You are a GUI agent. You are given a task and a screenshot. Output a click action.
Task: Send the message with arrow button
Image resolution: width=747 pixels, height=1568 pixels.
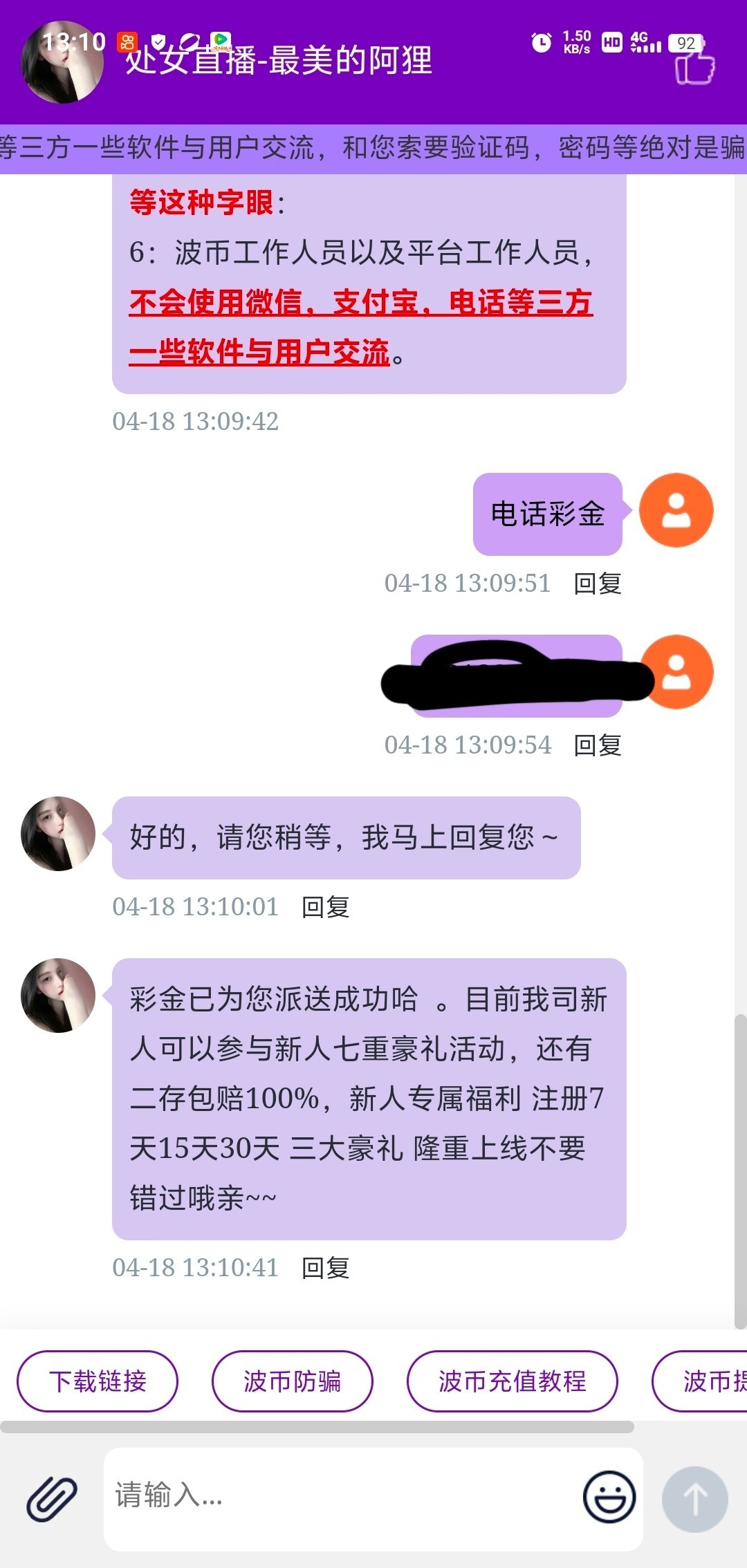[694, 1499]
